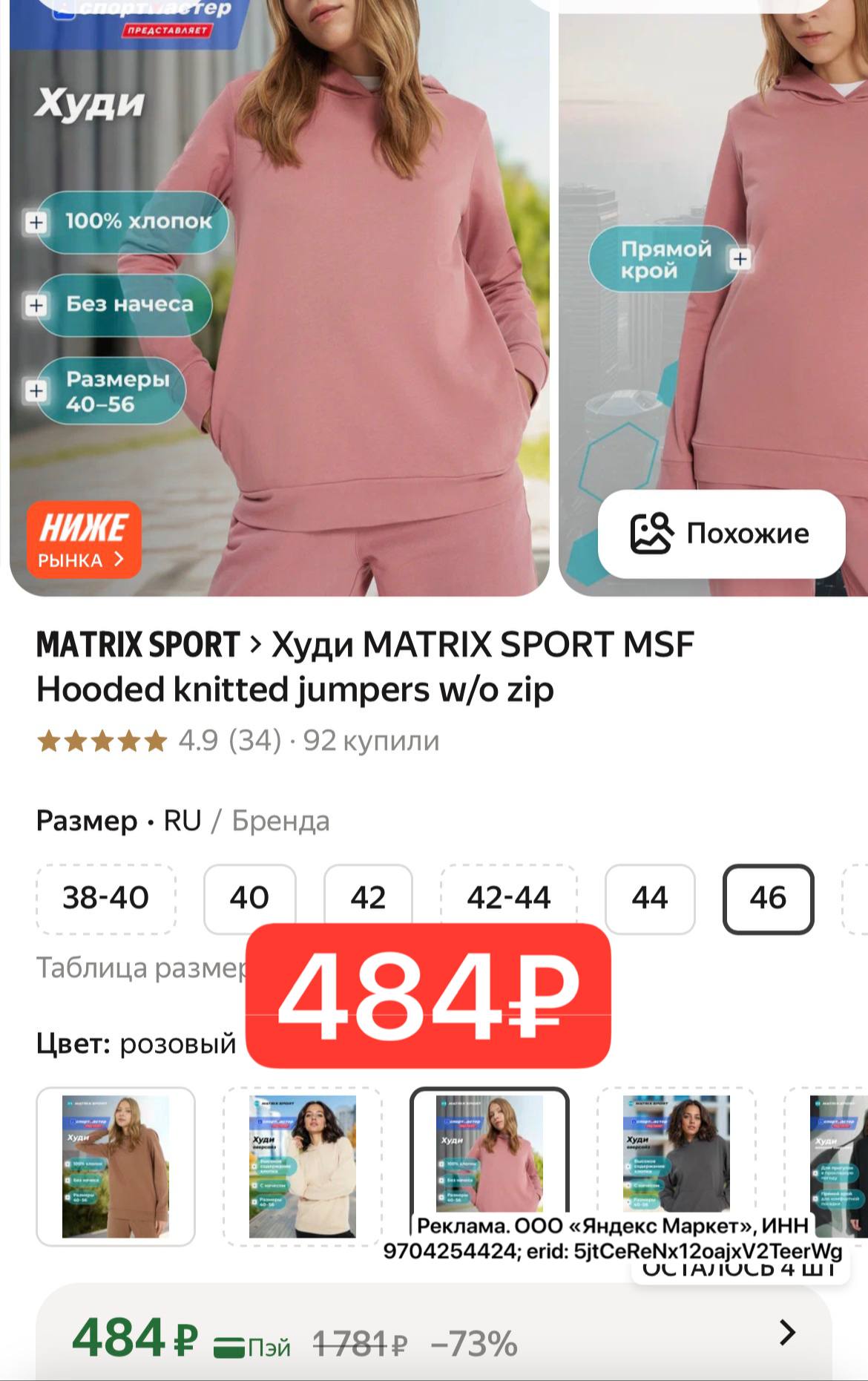Expand price details with the chevron arrow
The width and height of the screenshot is (868, 1381).
pos(787,1333)
